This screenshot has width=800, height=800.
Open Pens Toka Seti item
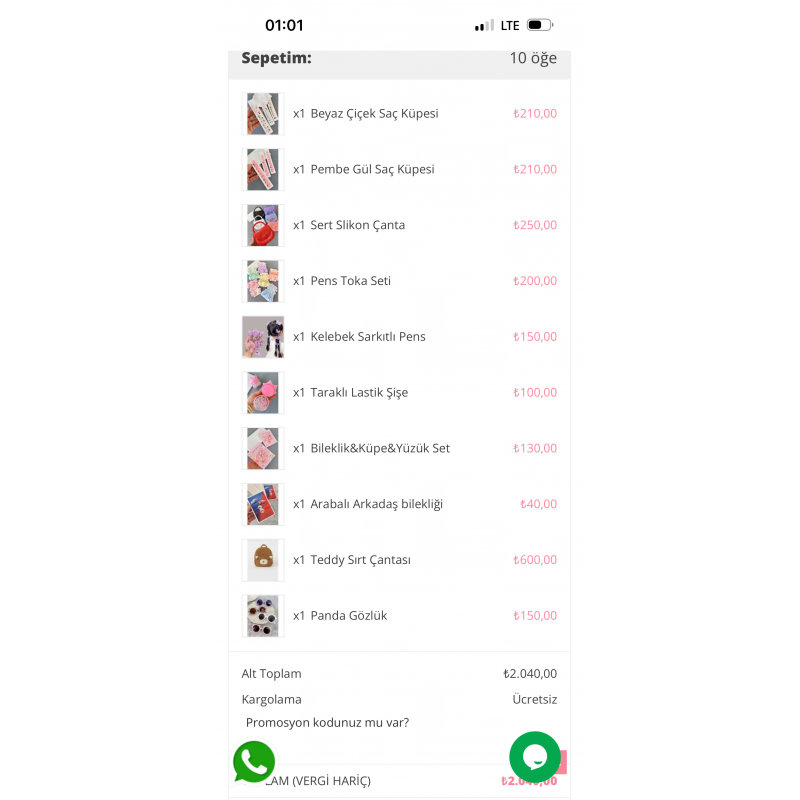pyautogui.click(x=351, y=281)
